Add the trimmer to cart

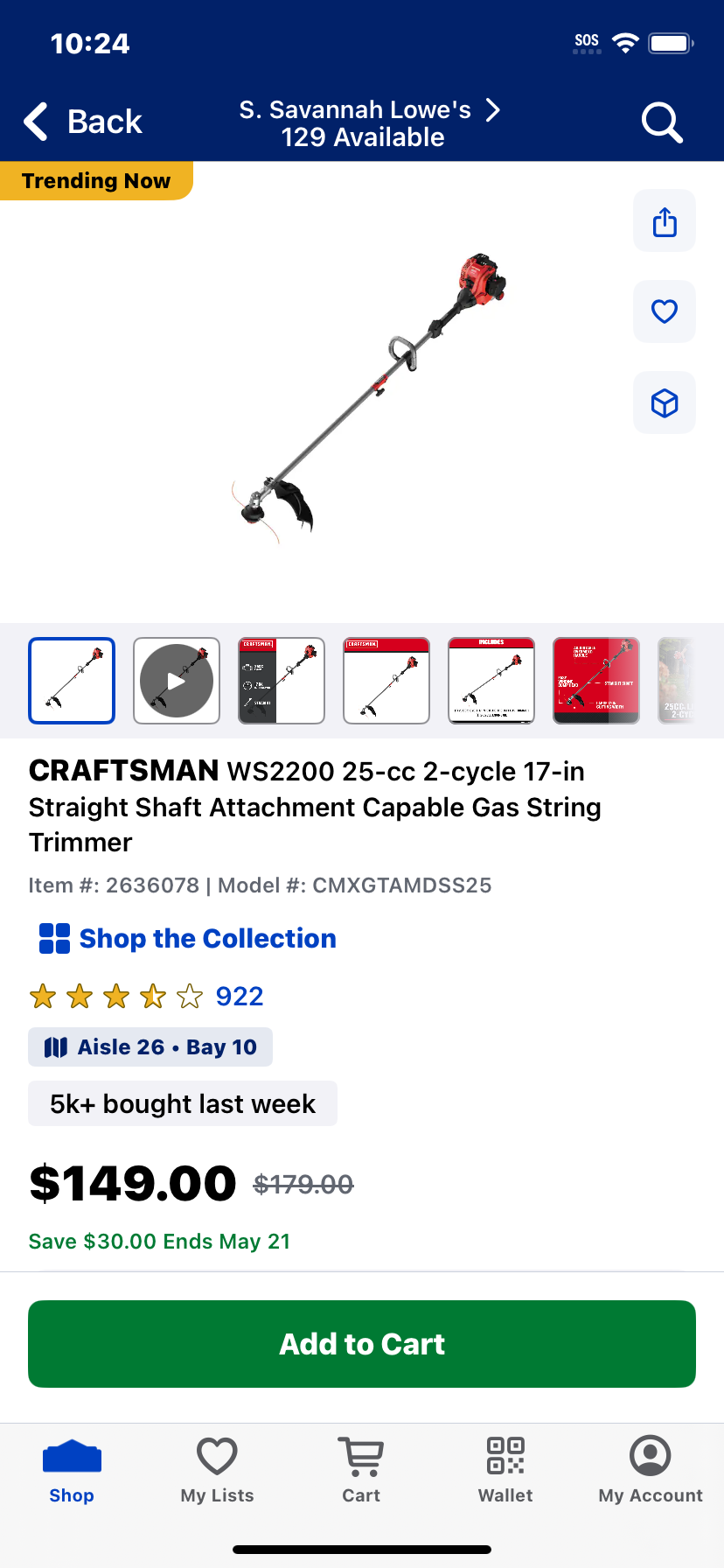(362, 1344)
